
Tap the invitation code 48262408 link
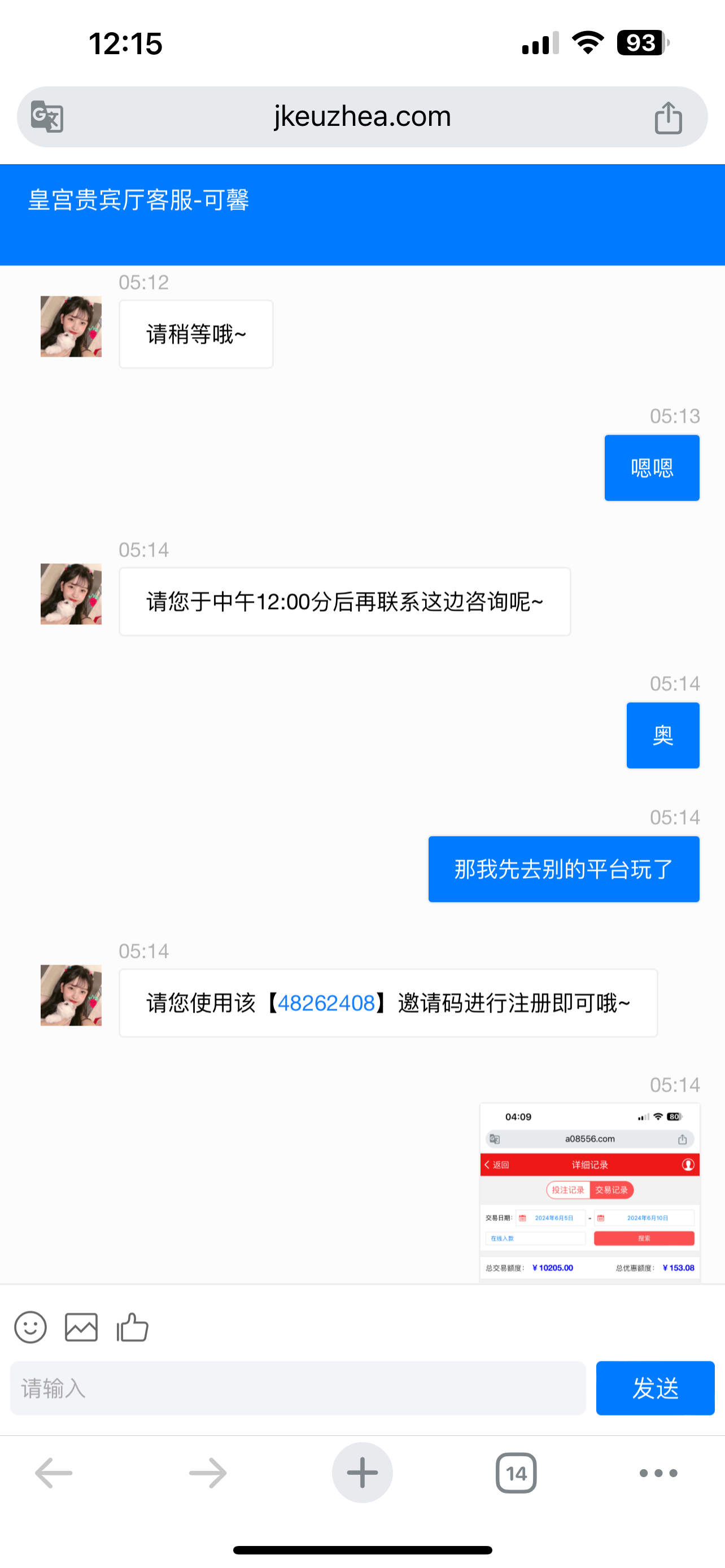(x=326, y=1002)
